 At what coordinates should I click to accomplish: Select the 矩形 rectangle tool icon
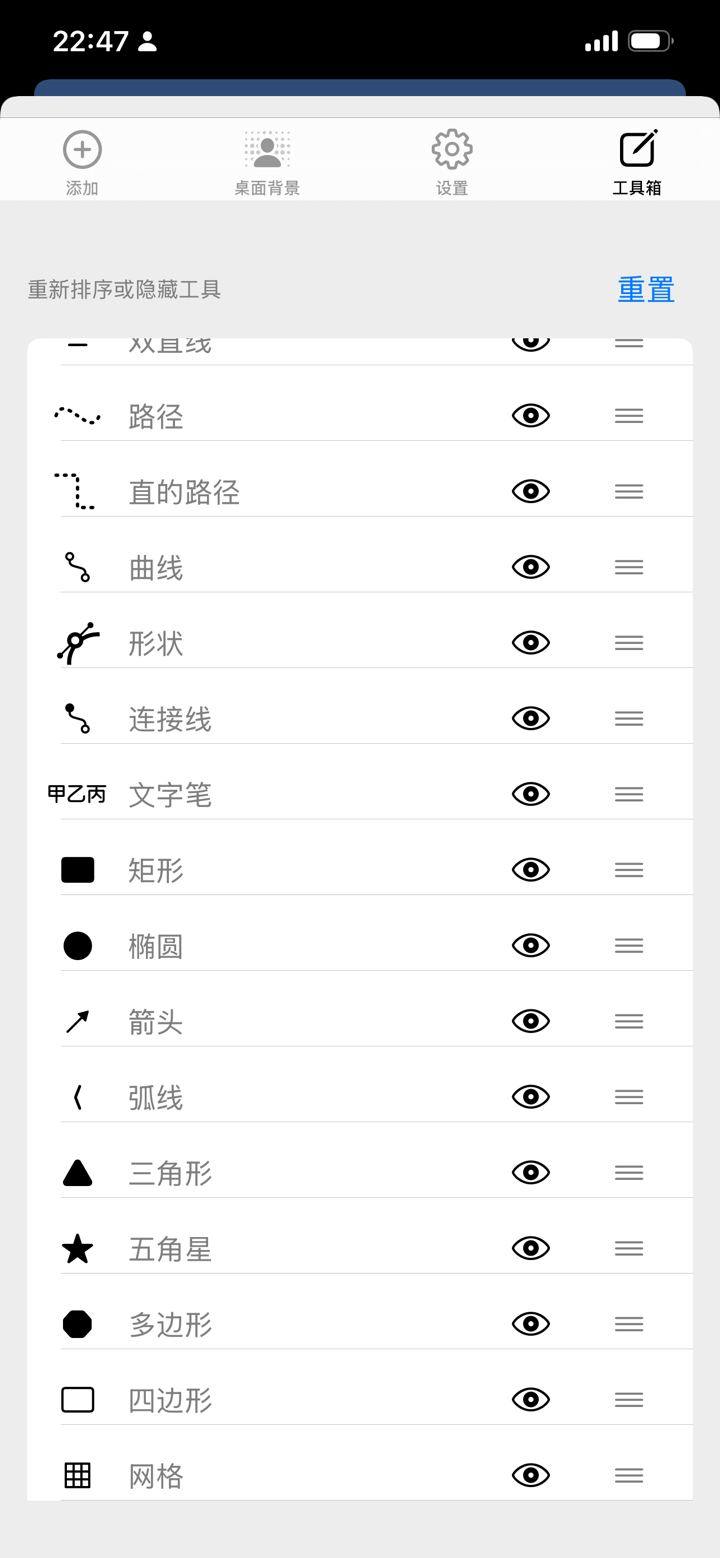coord(78,869)
